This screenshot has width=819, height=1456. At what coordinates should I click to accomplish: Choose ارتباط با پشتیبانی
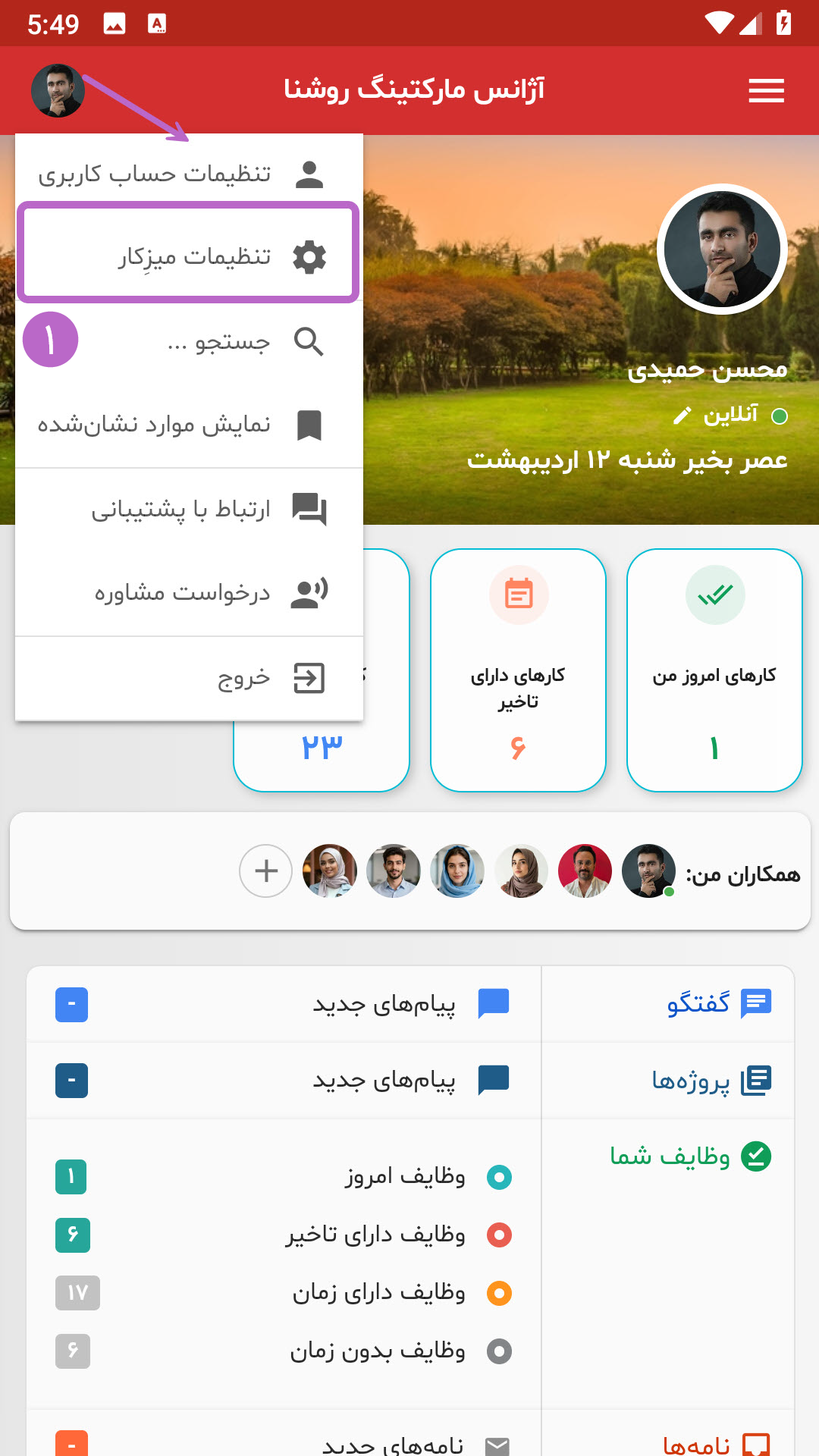(x=189, y=510)
